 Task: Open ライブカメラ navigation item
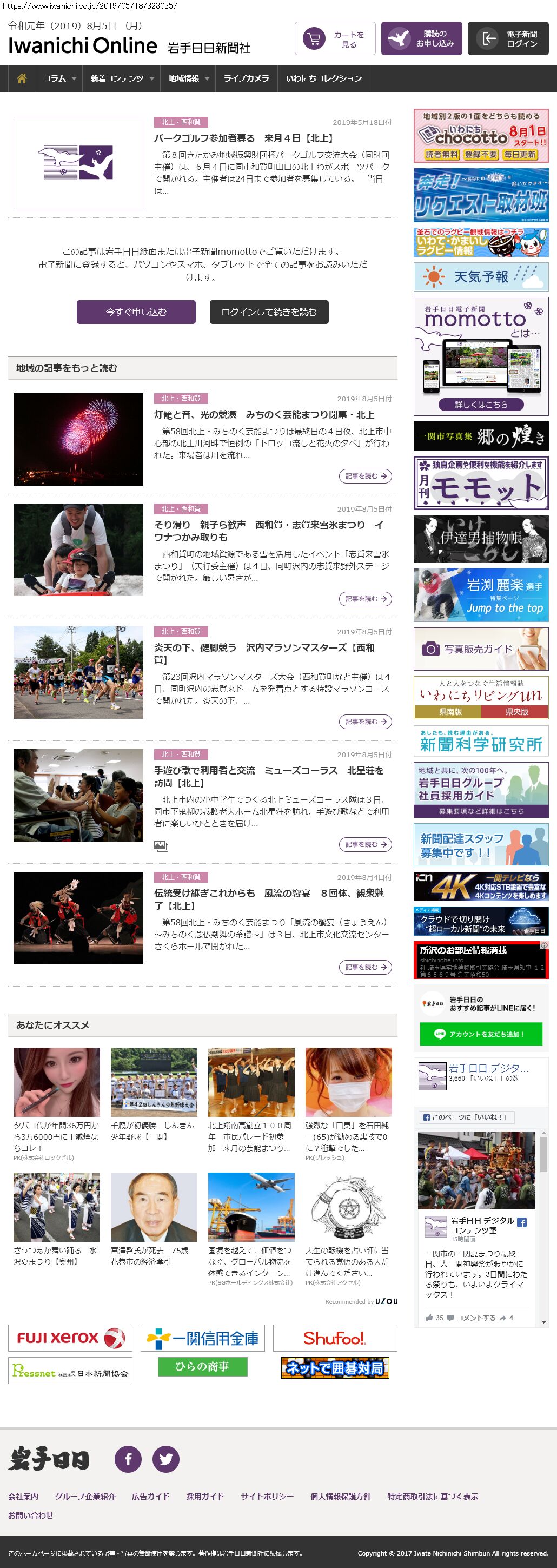coord(246,78)
